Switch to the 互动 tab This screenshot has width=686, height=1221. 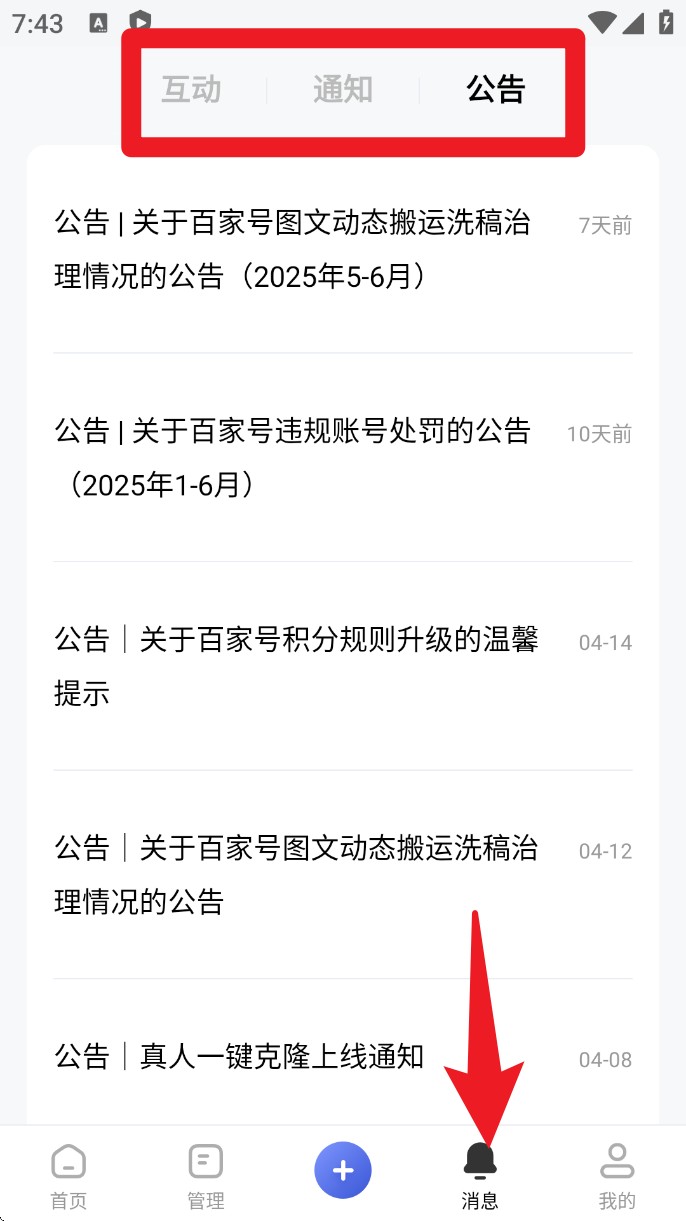coord(191,90)
